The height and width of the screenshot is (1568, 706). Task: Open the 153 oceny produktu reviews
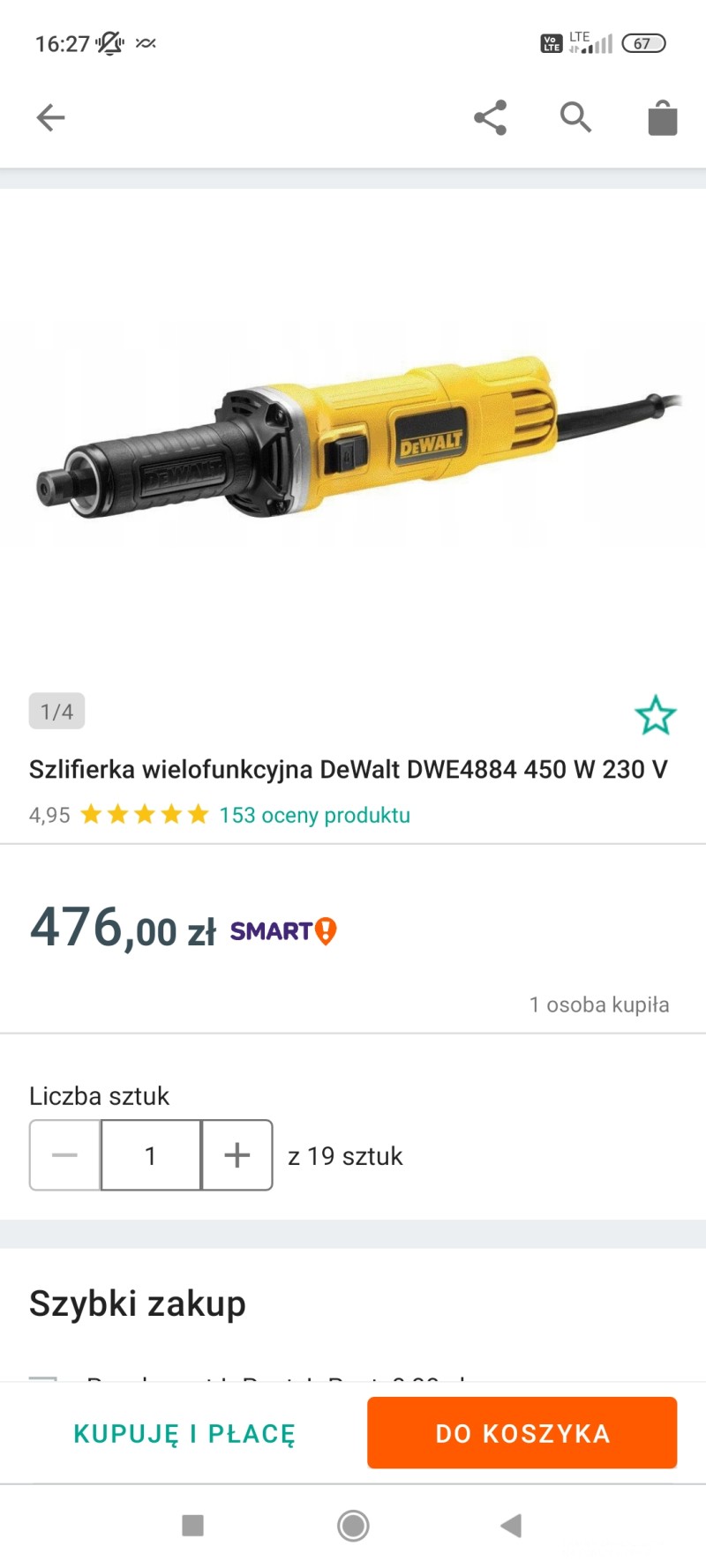point(314,815)
